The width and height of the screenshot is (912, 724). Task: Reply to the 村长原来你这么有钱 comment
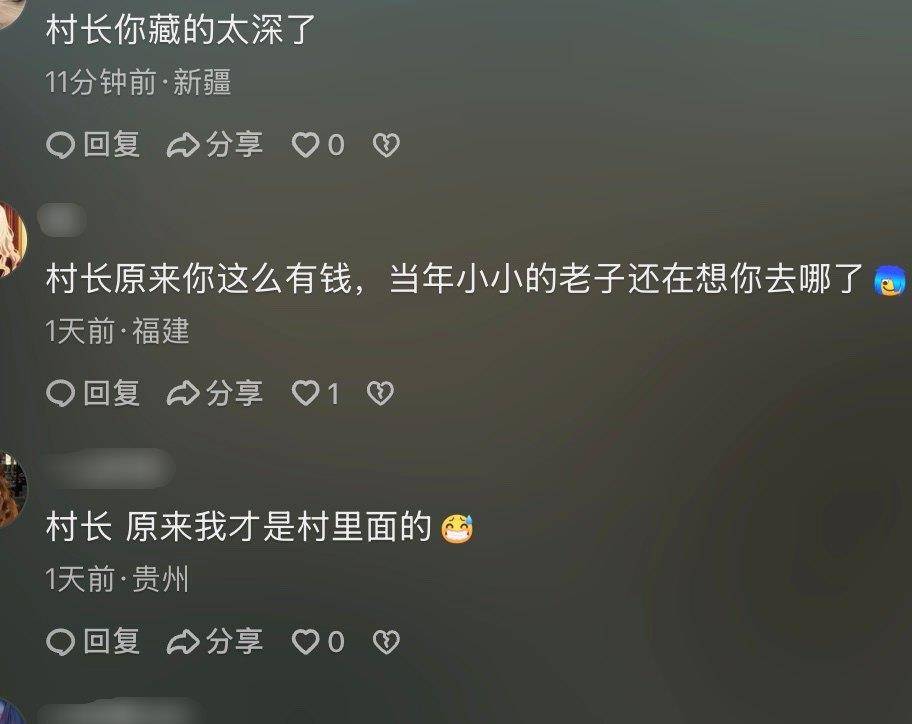93,394
